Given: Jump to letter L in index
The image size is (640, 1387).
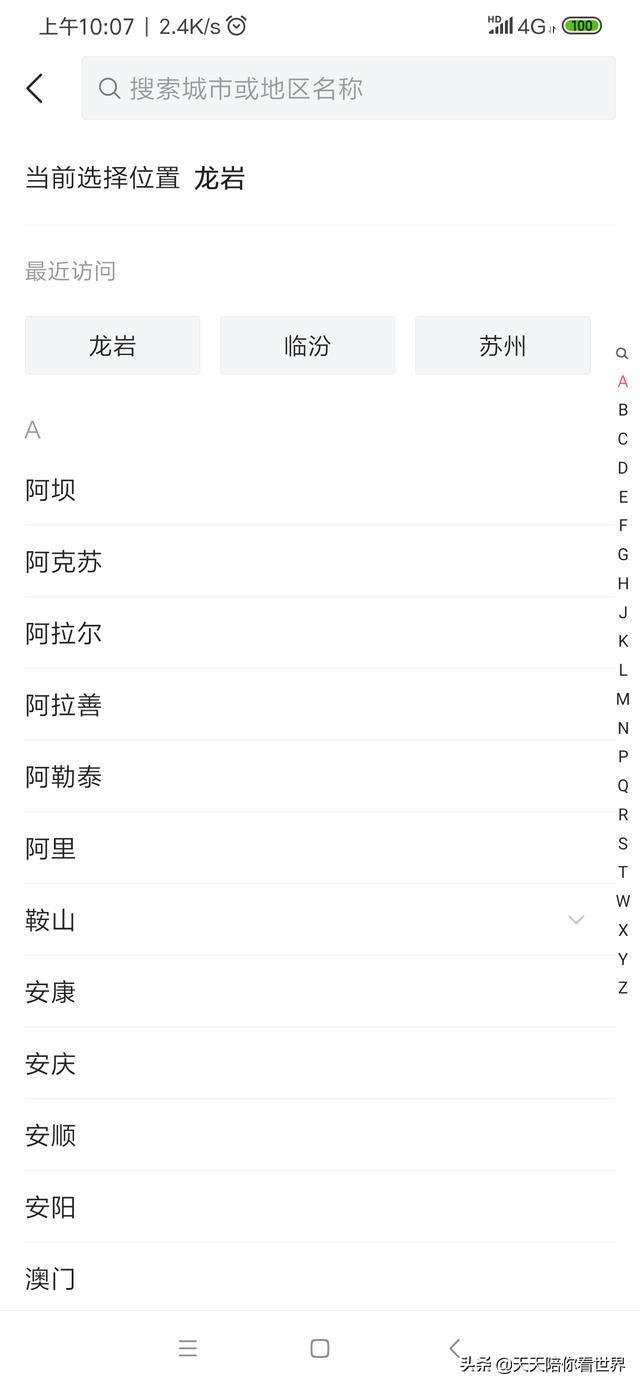Looking at the screenshot, I should point(623,670).
